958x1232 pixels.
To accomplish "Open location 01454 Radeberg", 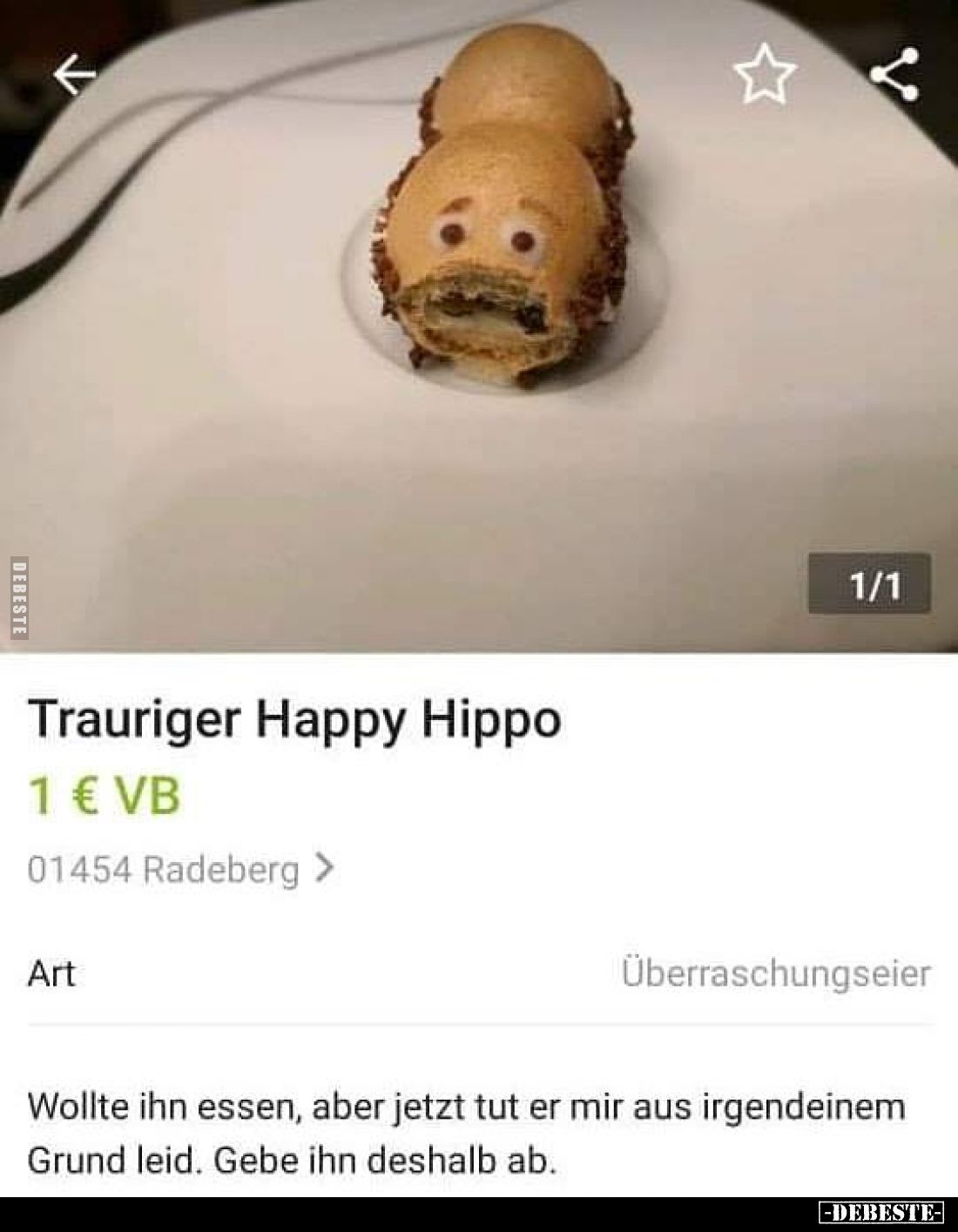I will (179, 868).
